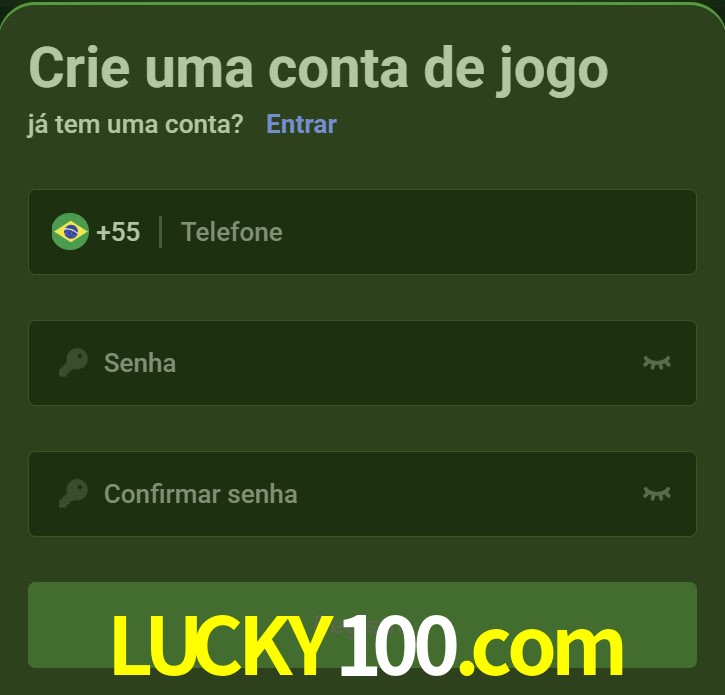Focus the Telefone input field

coord(420,232)
